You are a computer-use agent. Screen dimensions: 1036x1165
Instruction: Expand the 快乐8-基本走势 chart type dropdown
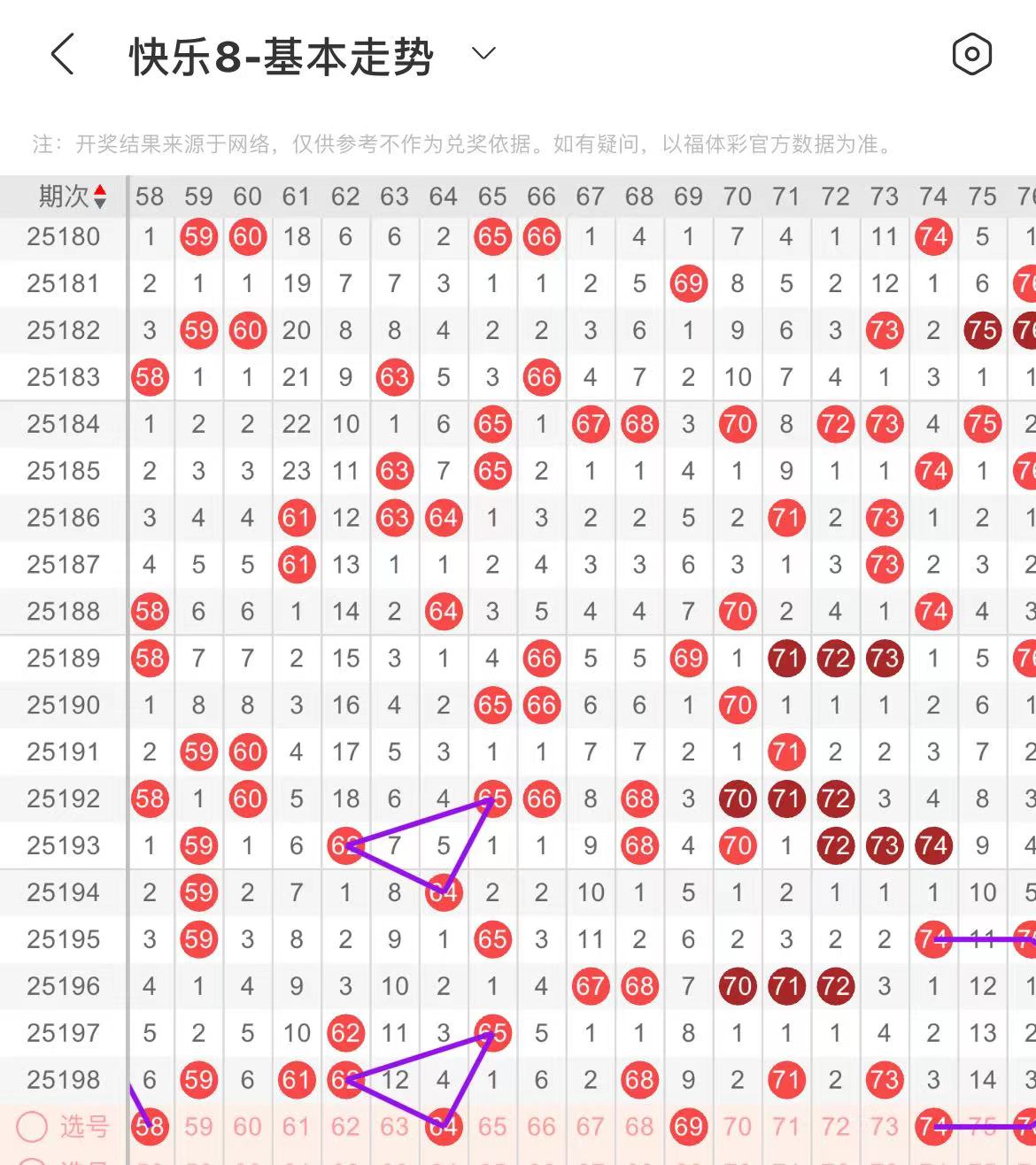click(483, 54)
